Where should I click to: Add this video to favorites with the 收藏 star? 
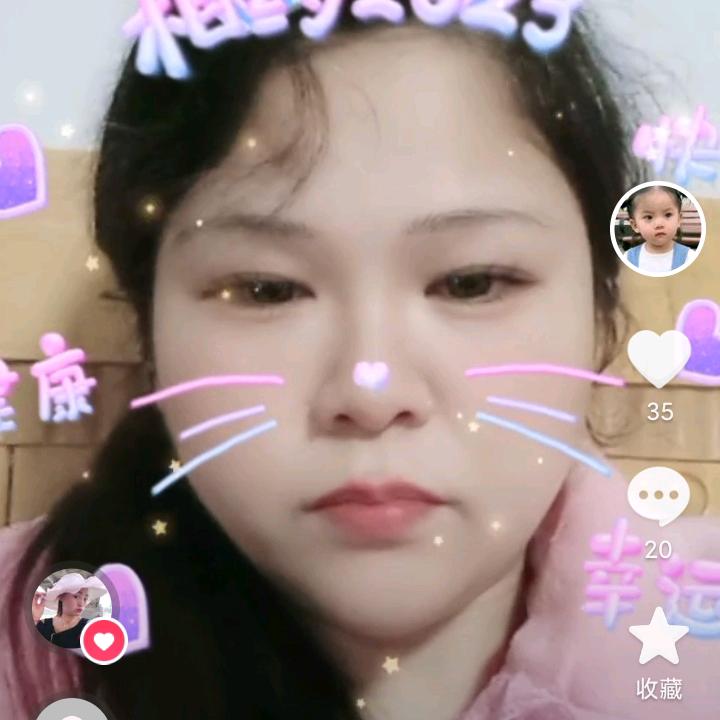tap(659, 636)
